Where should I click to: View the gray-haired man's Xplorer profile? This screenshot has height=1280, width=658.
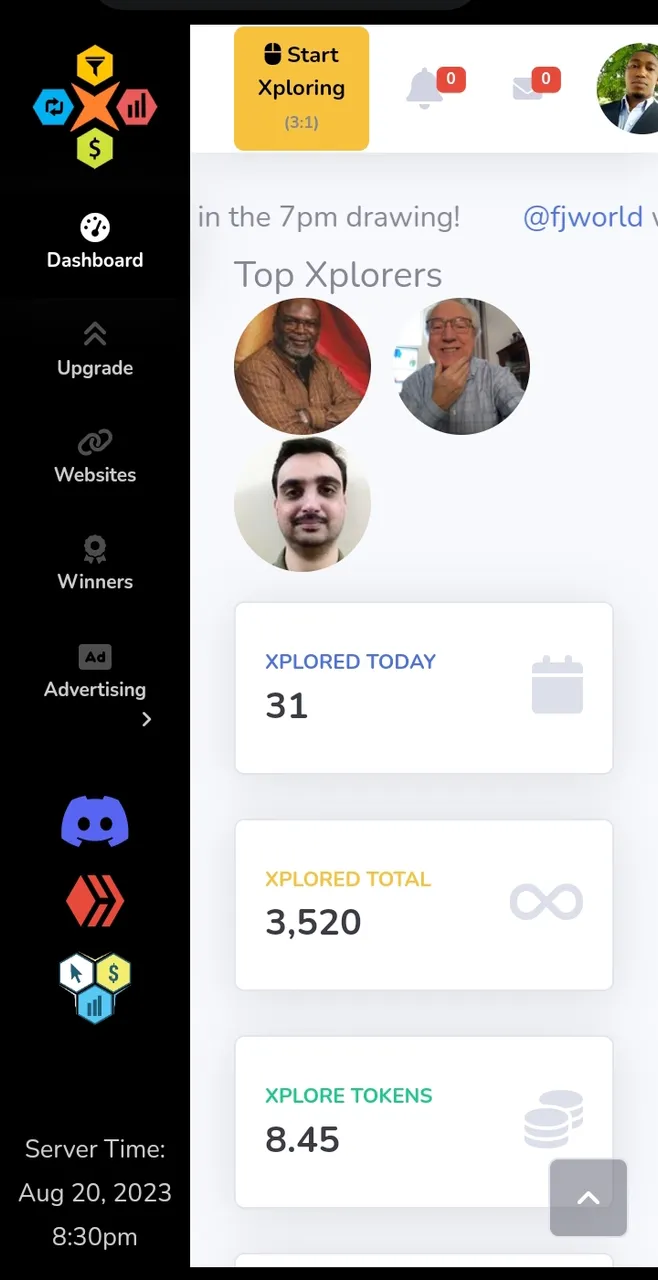point(461,366)
